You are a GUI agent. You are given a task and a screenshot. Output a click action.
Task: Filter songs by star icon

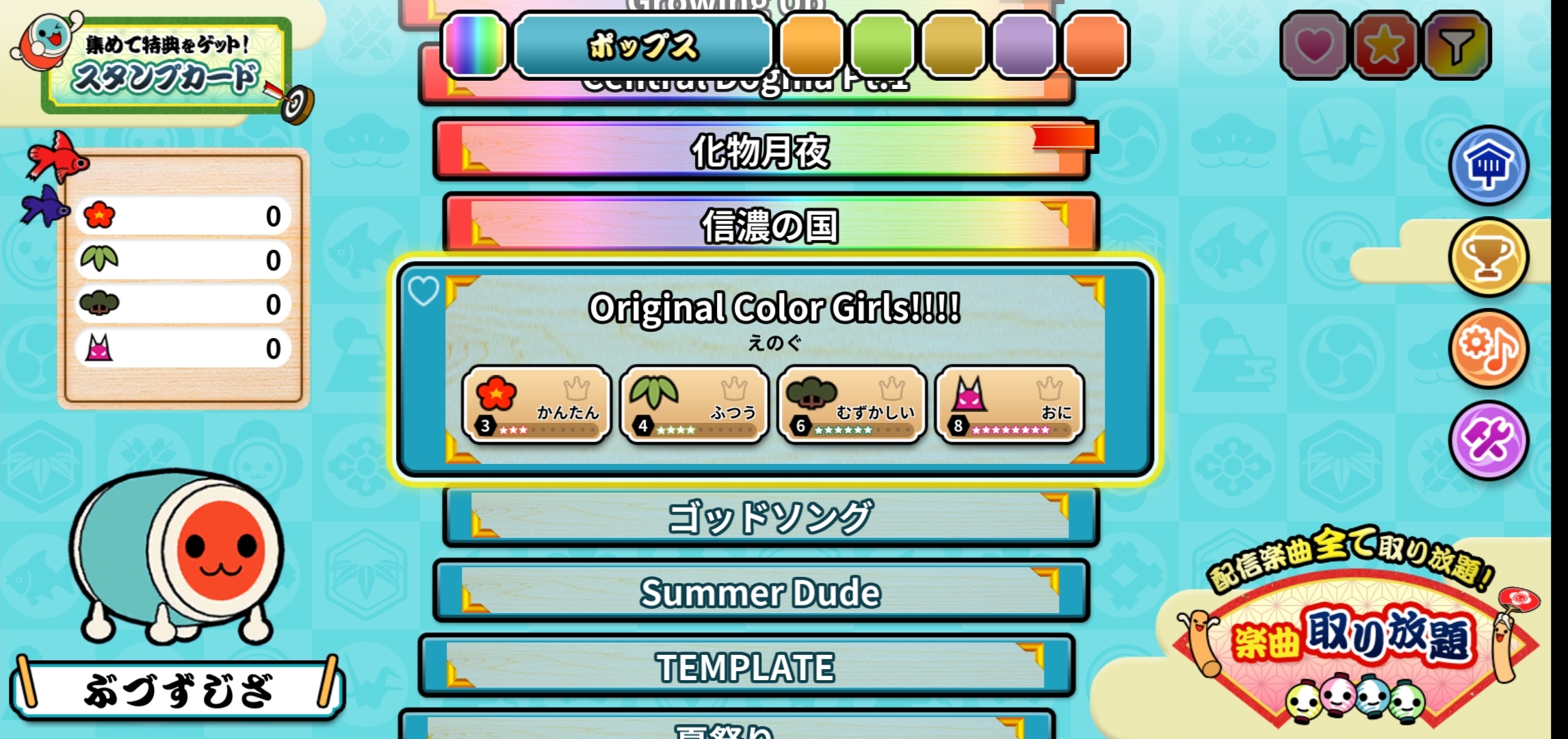coord(1385,46)
